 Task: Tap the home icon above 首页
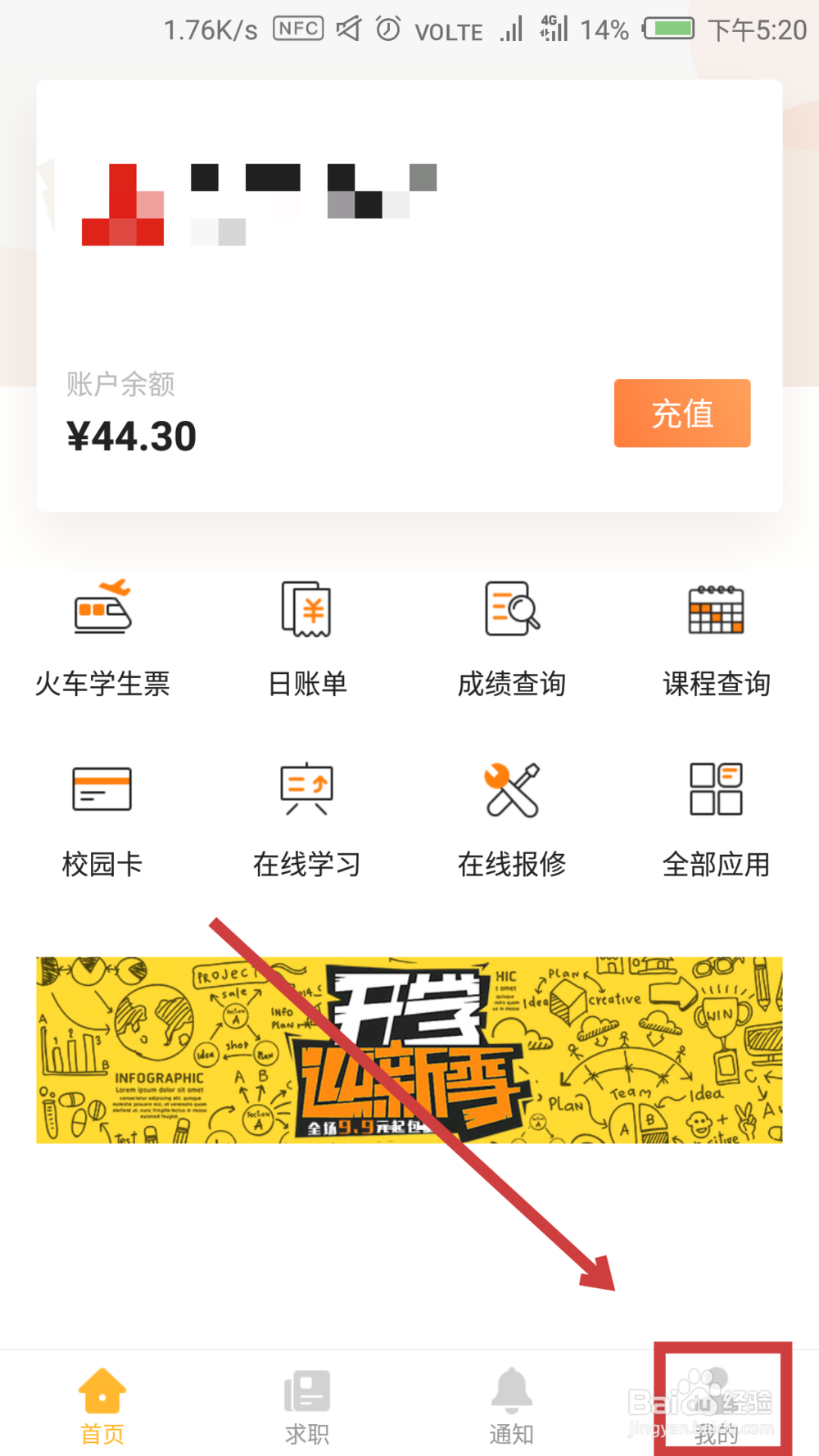(x=102, y=1390)
